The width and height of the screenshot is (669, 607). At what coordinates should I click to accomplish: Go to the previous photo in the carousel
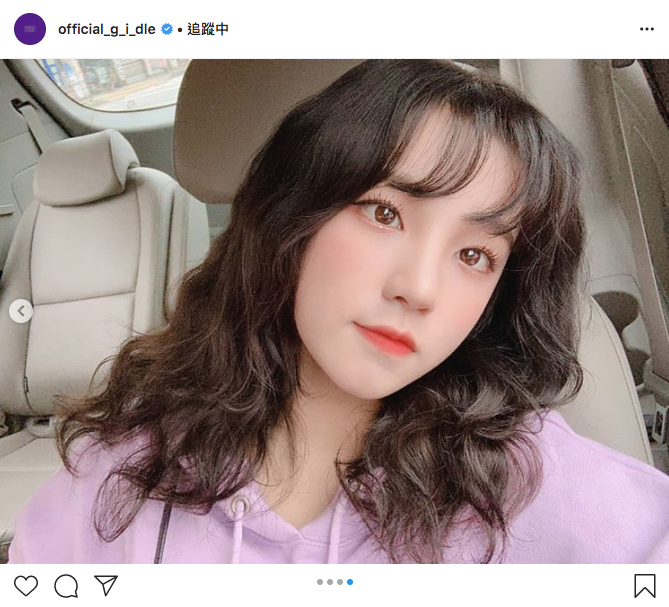(21, 311)
